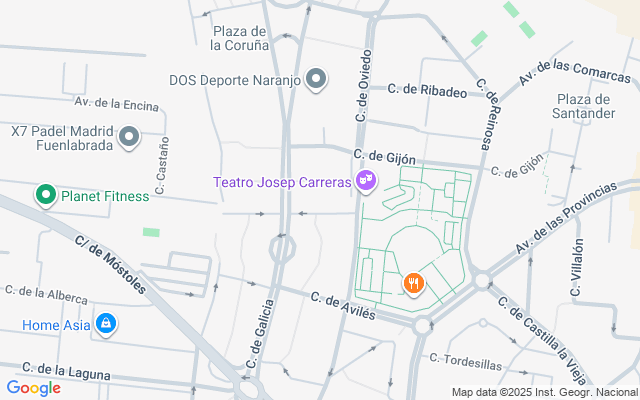View the Teatro Josep Carreras pin
This screenshot has width=640, height=400.
[x=366, y=180]
